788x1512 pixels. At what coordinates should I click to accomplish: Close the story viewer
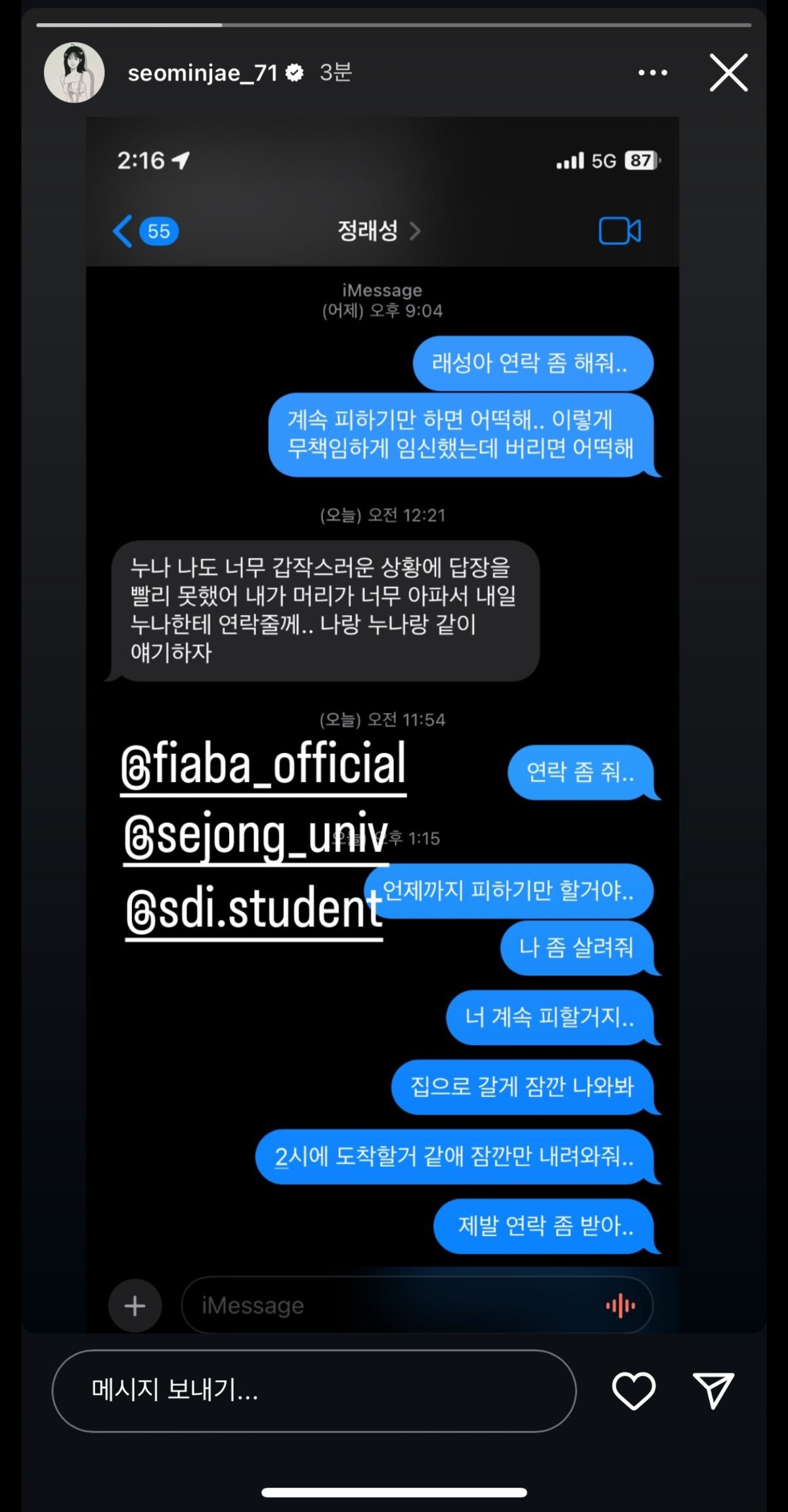tap(728, 73)
